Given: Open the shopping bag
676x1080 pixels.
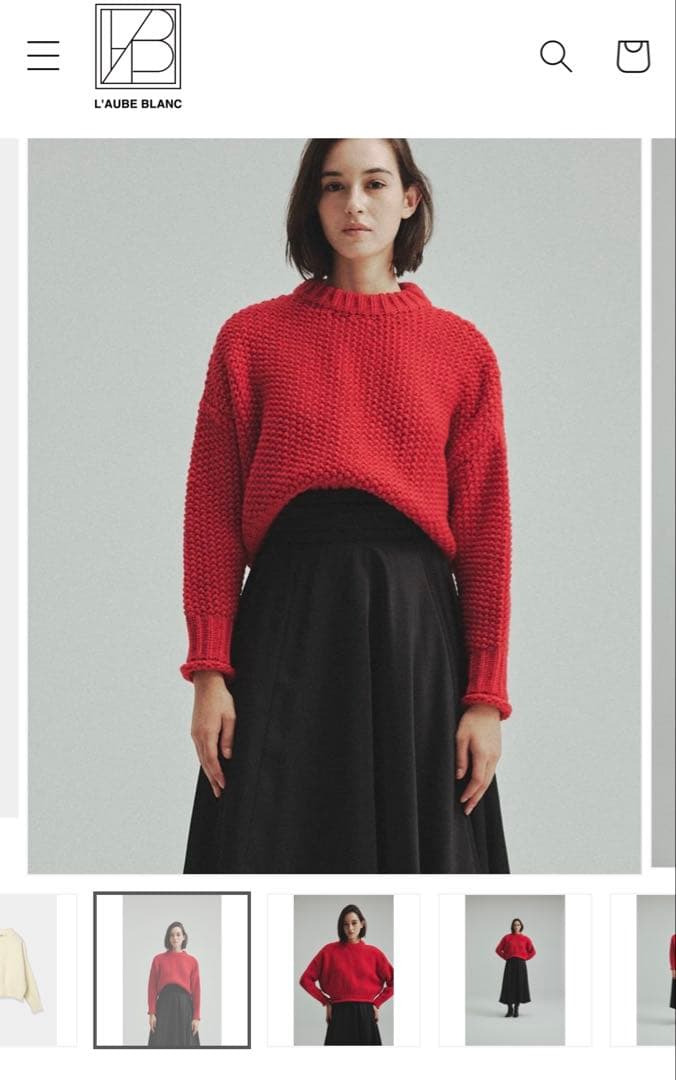Looking at the screenshot, I should [632, 56].
